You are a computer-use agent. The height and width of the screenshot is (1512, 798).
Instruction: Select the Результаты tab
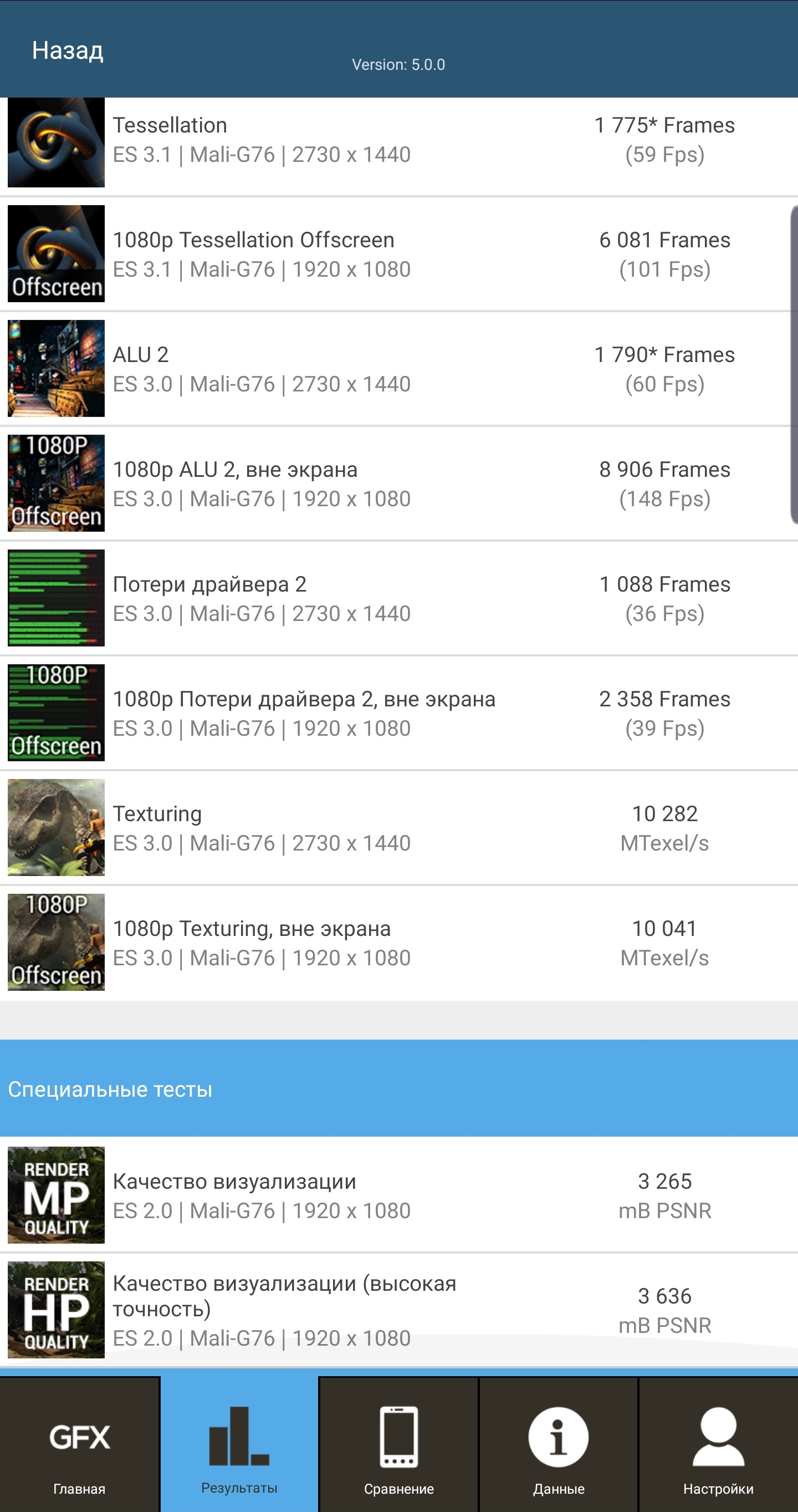tap(239, 1445)
